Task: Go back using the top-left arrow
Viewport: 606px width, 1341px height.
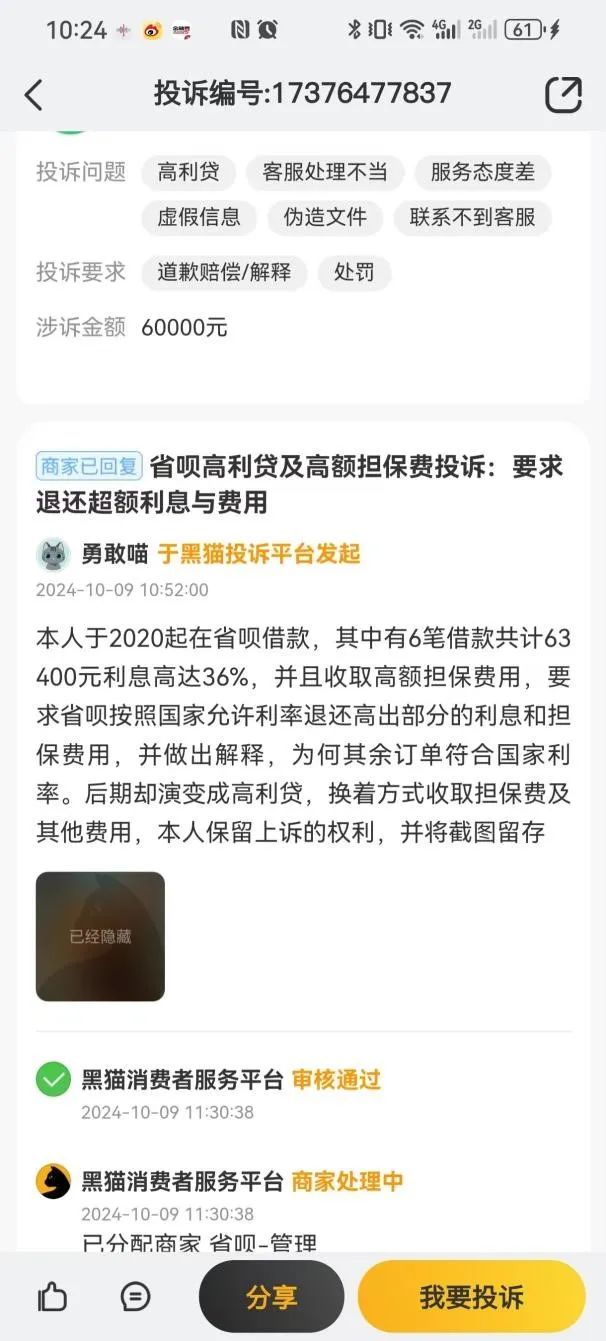Action: pos(34,95)
